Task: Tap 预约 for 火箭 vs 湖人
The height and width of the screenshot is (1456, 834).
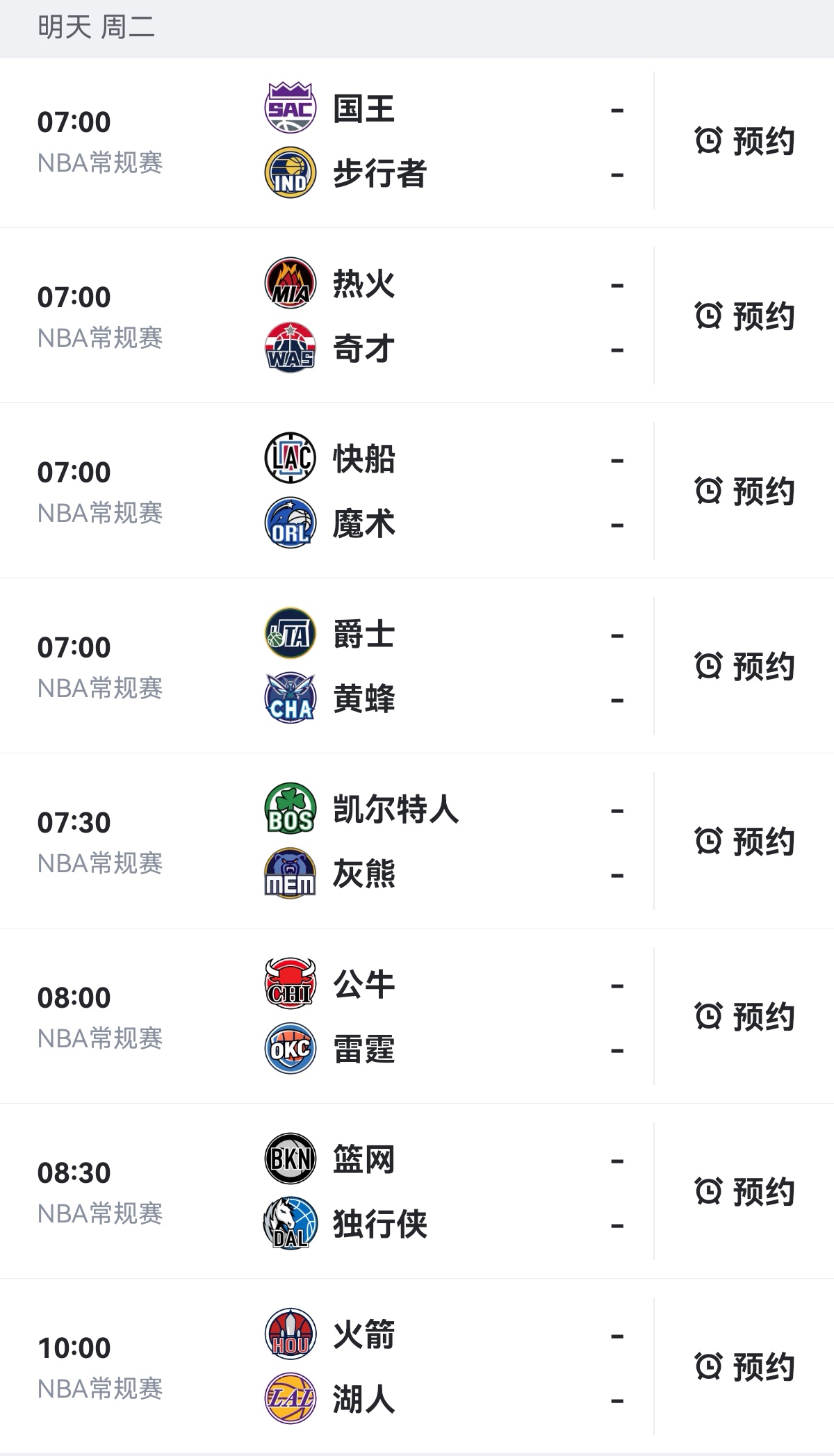Action: (744, 1367)
